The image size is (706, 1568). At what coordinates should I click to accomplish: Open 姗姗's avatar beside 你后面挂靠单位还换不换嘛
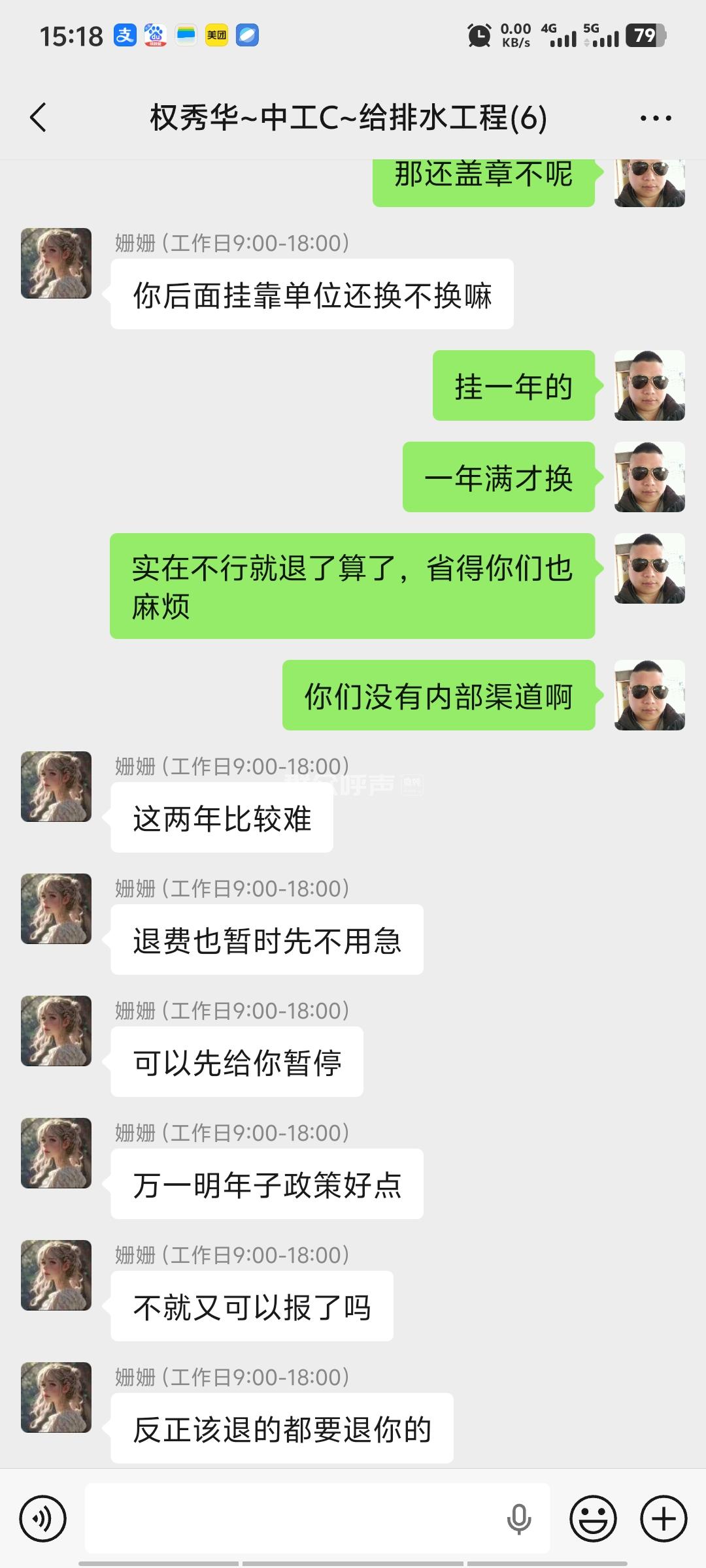56,263
